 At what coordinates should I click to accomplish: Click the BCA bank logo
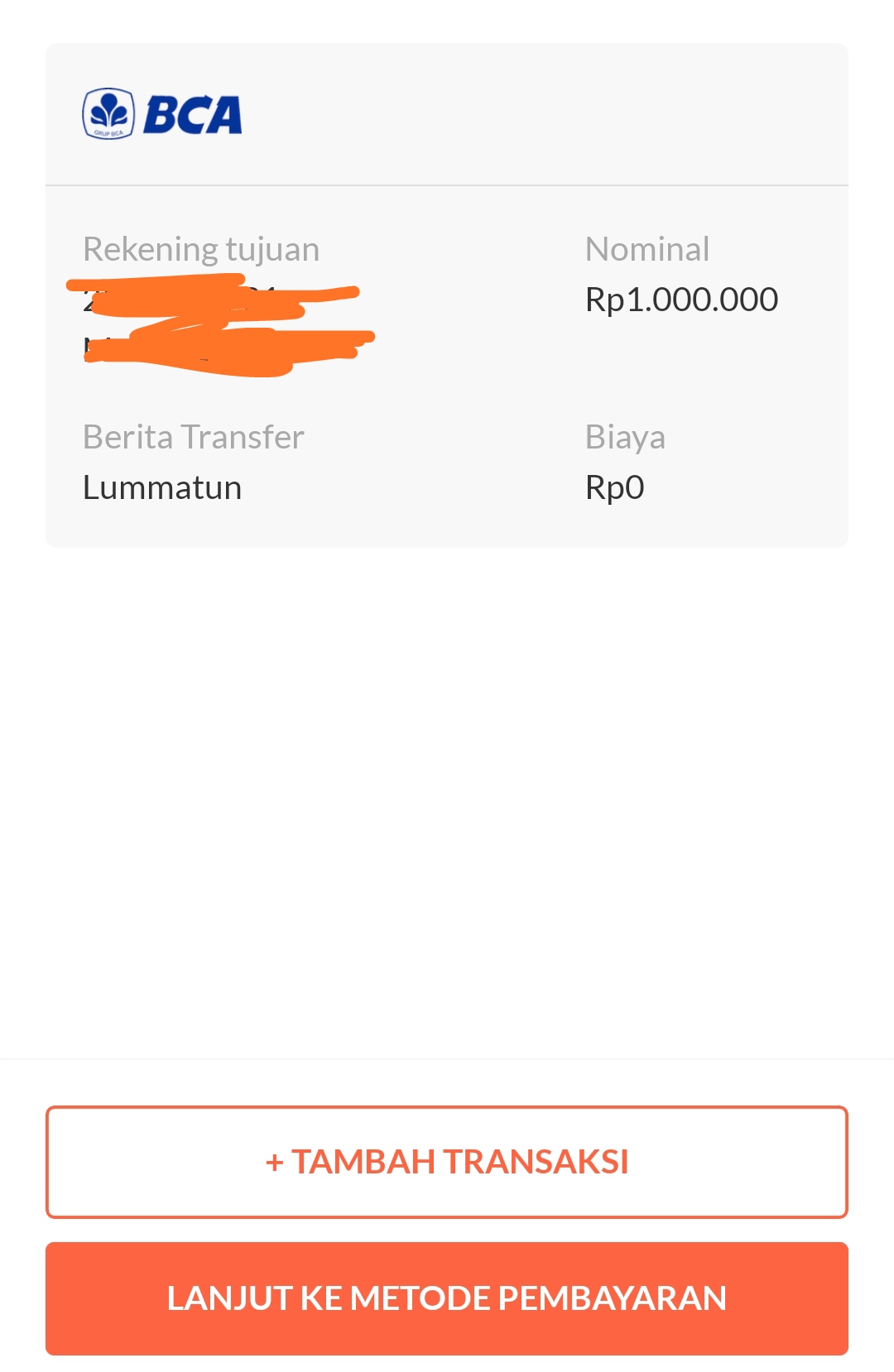coord(161,113)
